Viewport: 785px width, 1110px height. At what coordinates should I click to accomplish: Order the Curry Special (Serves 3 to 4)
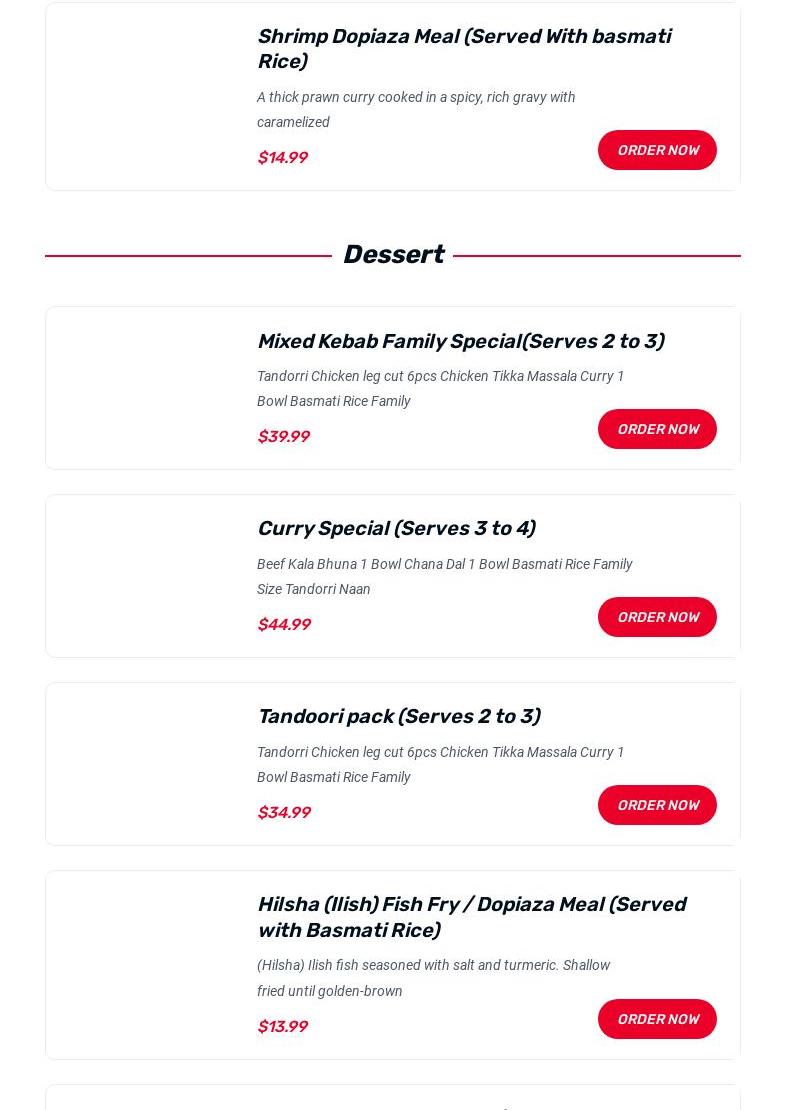[657, 617]
